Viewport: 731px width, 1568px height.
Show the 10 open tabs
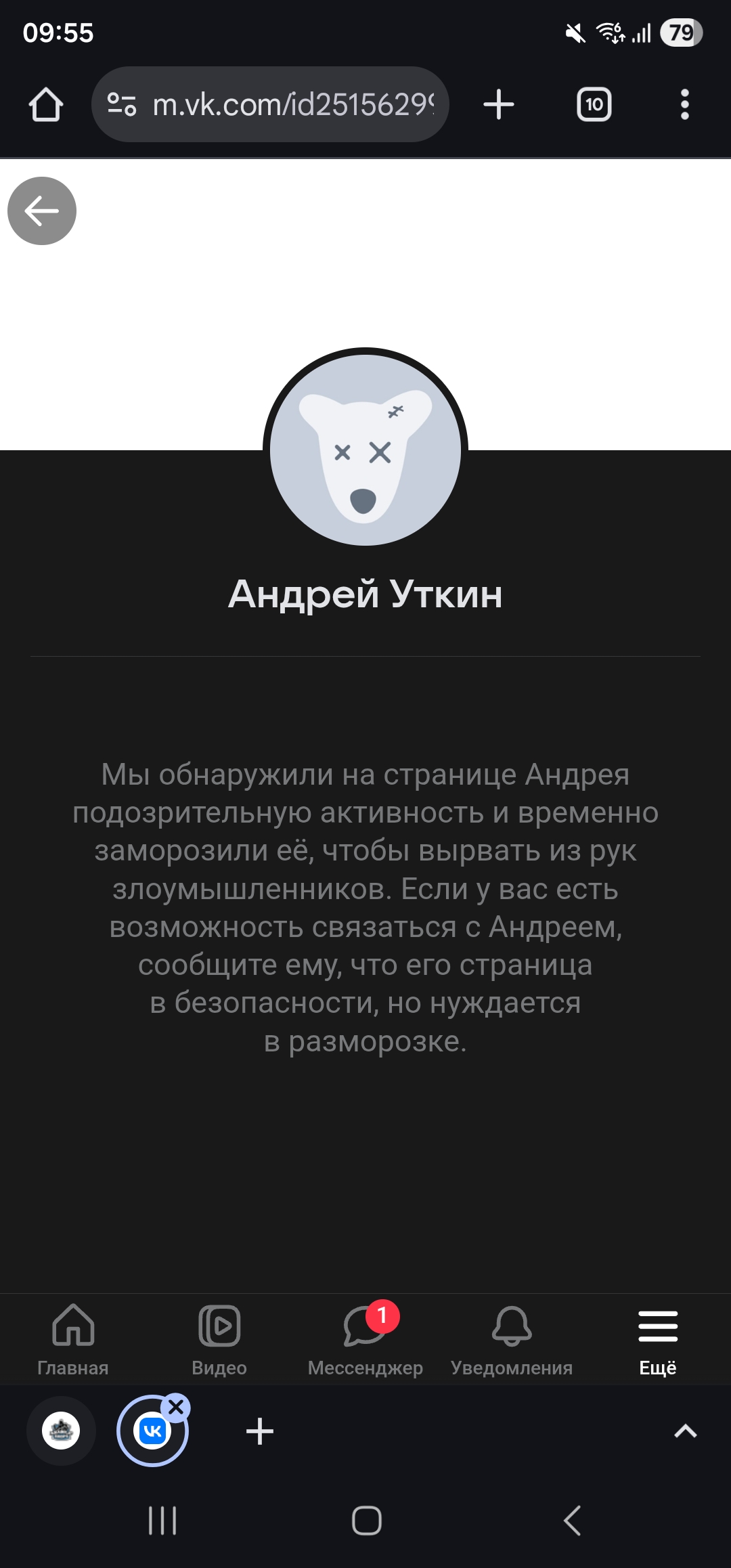pyautogui.click(x=594, y=105)
